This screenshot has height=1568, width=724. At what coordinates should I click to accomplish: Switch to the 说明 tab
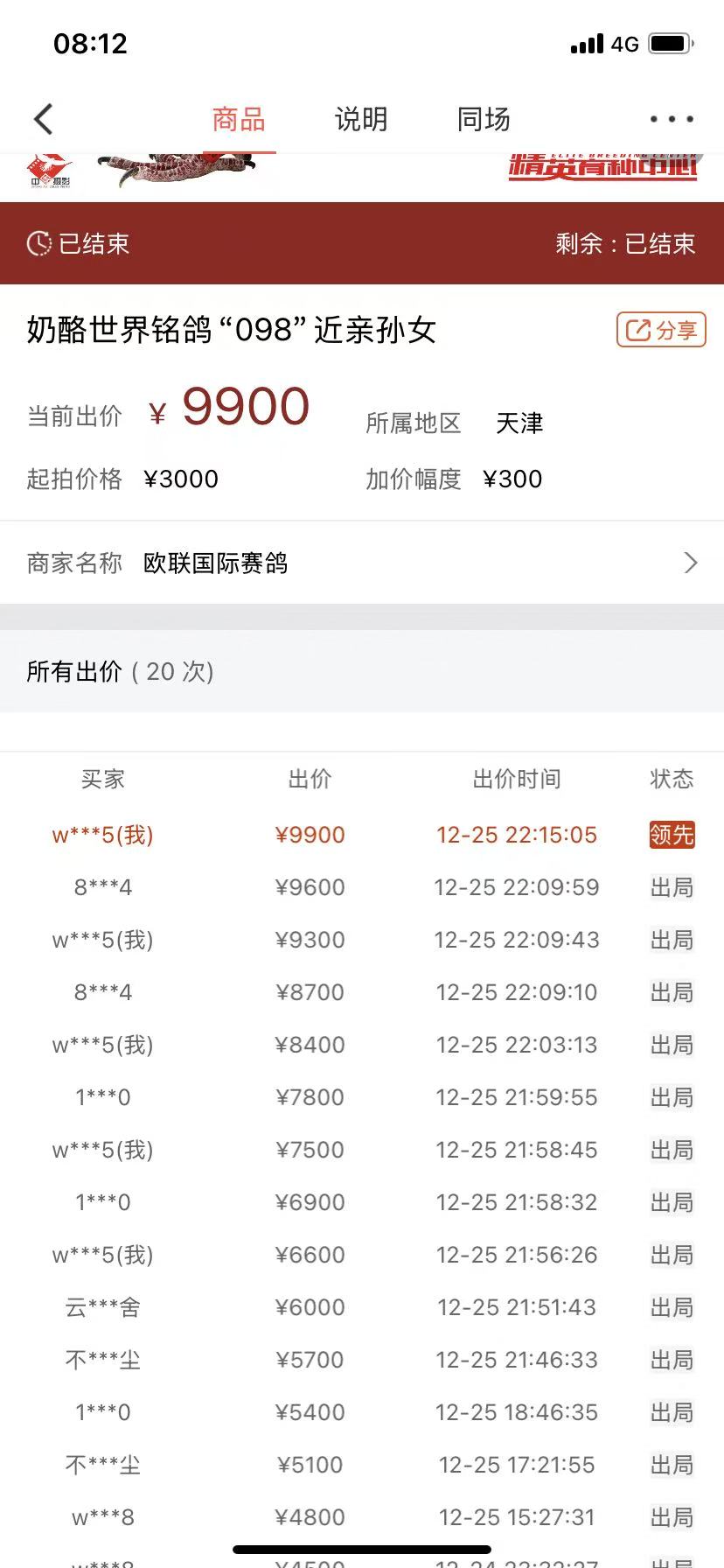[360, 120]
